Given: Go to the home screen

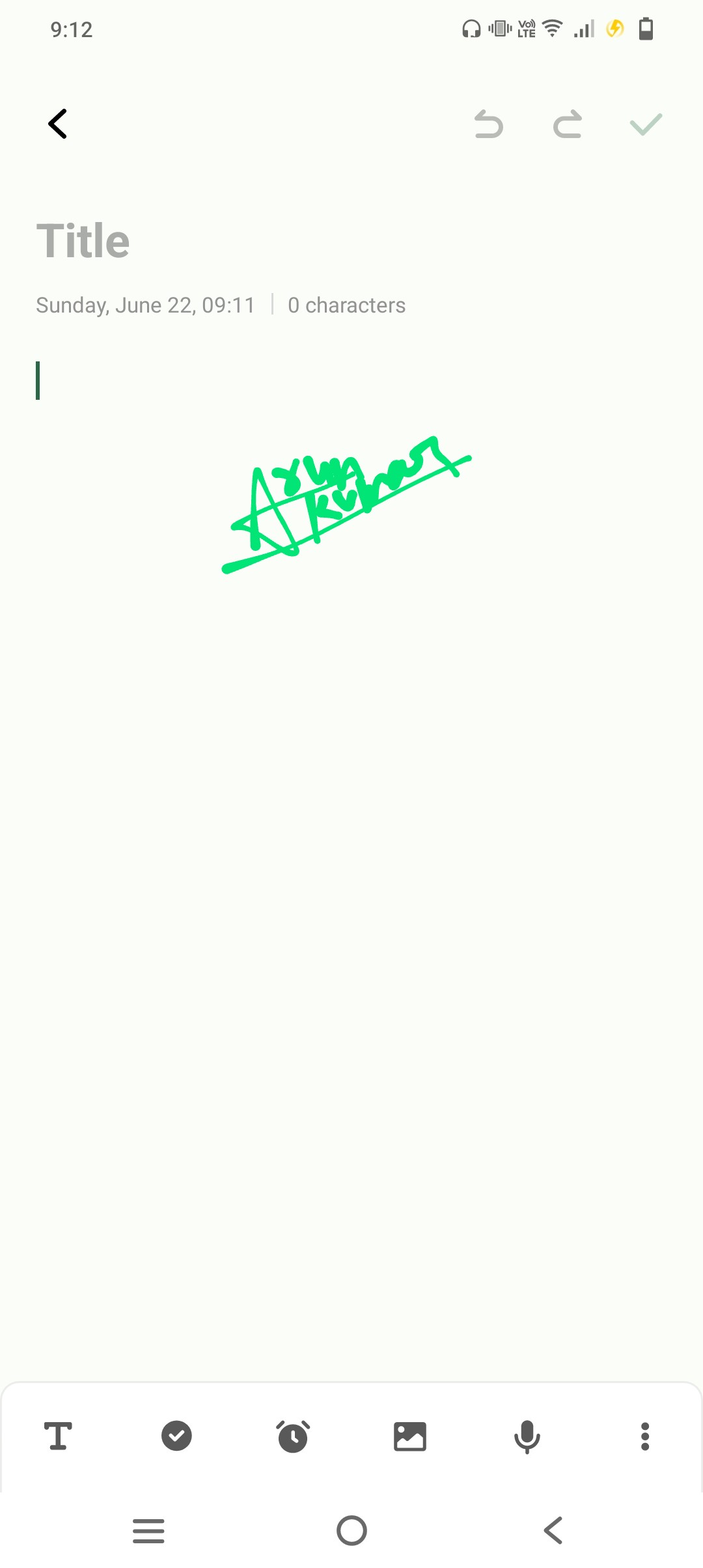Looking at the screenshot, I should pos(351,1530).
